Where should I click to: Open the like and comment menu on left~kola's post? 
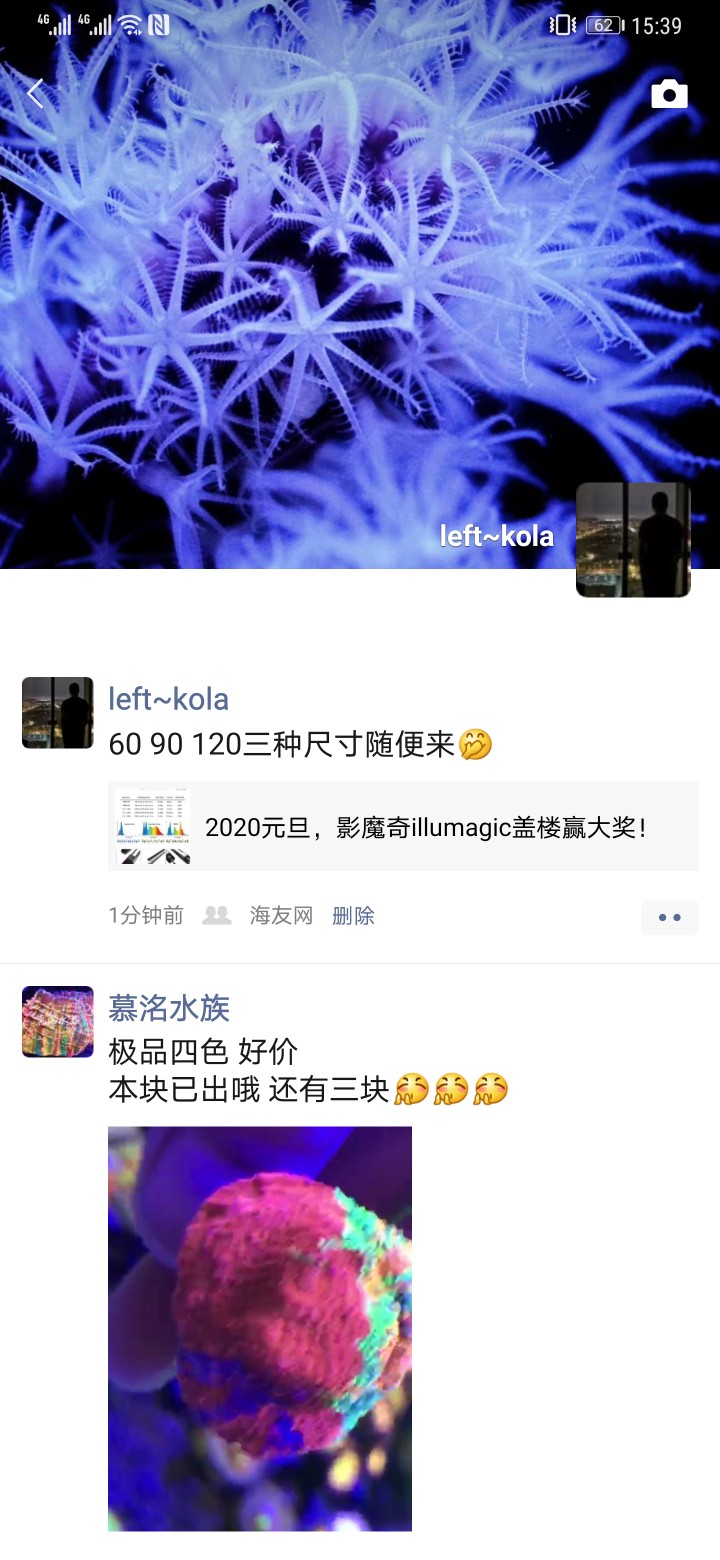(x=669, y=917)
